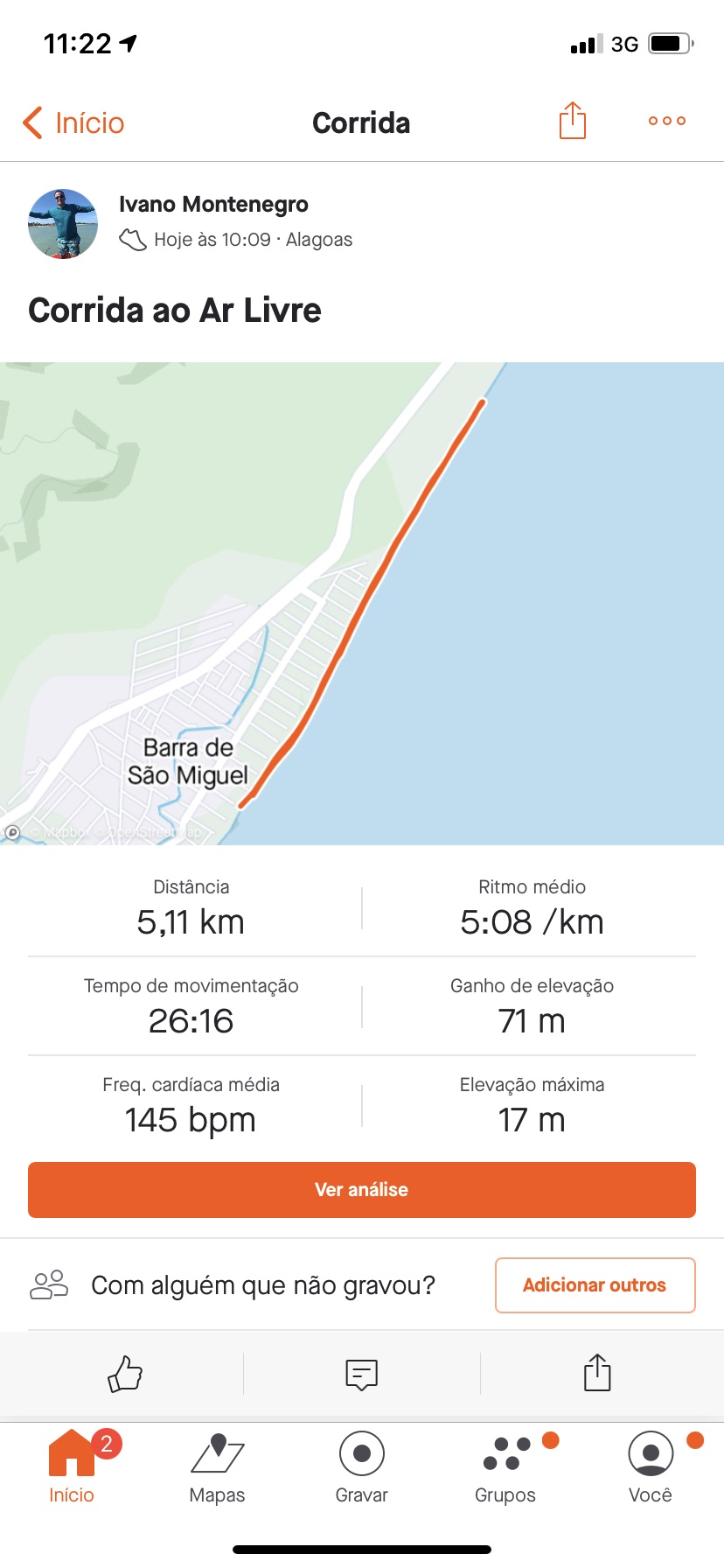Share using icon below the stats

click(x=597, y=1372)
